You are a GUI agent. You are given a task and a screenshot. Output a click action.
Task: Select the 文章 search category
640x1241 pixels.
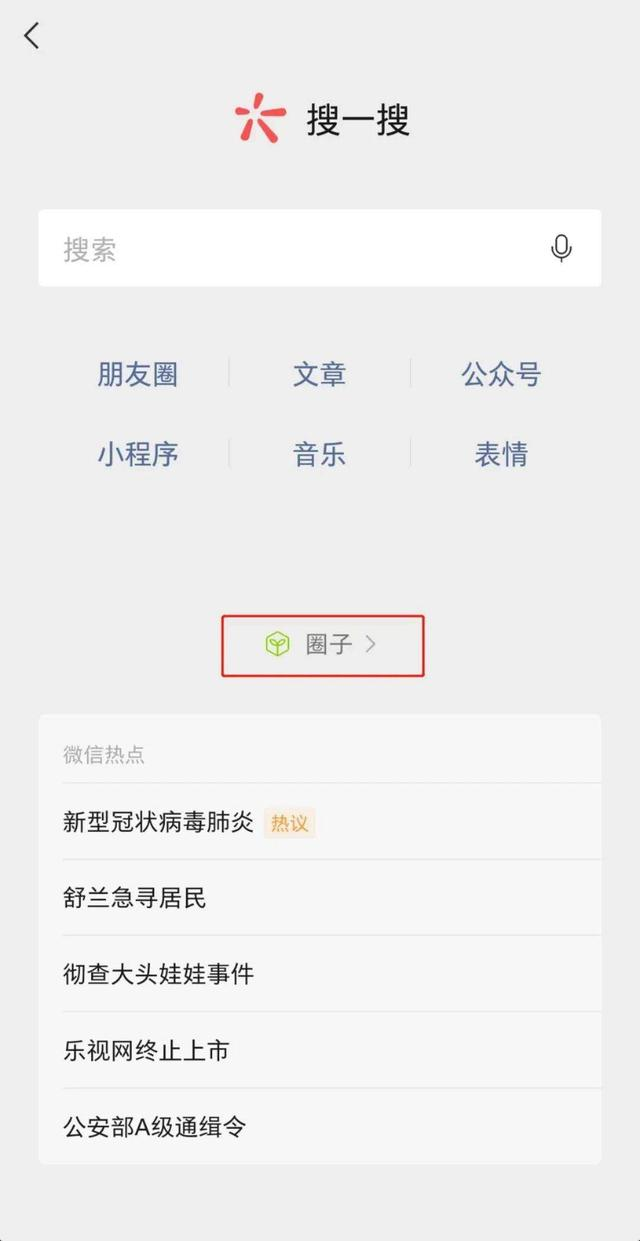tap(320, 374)
